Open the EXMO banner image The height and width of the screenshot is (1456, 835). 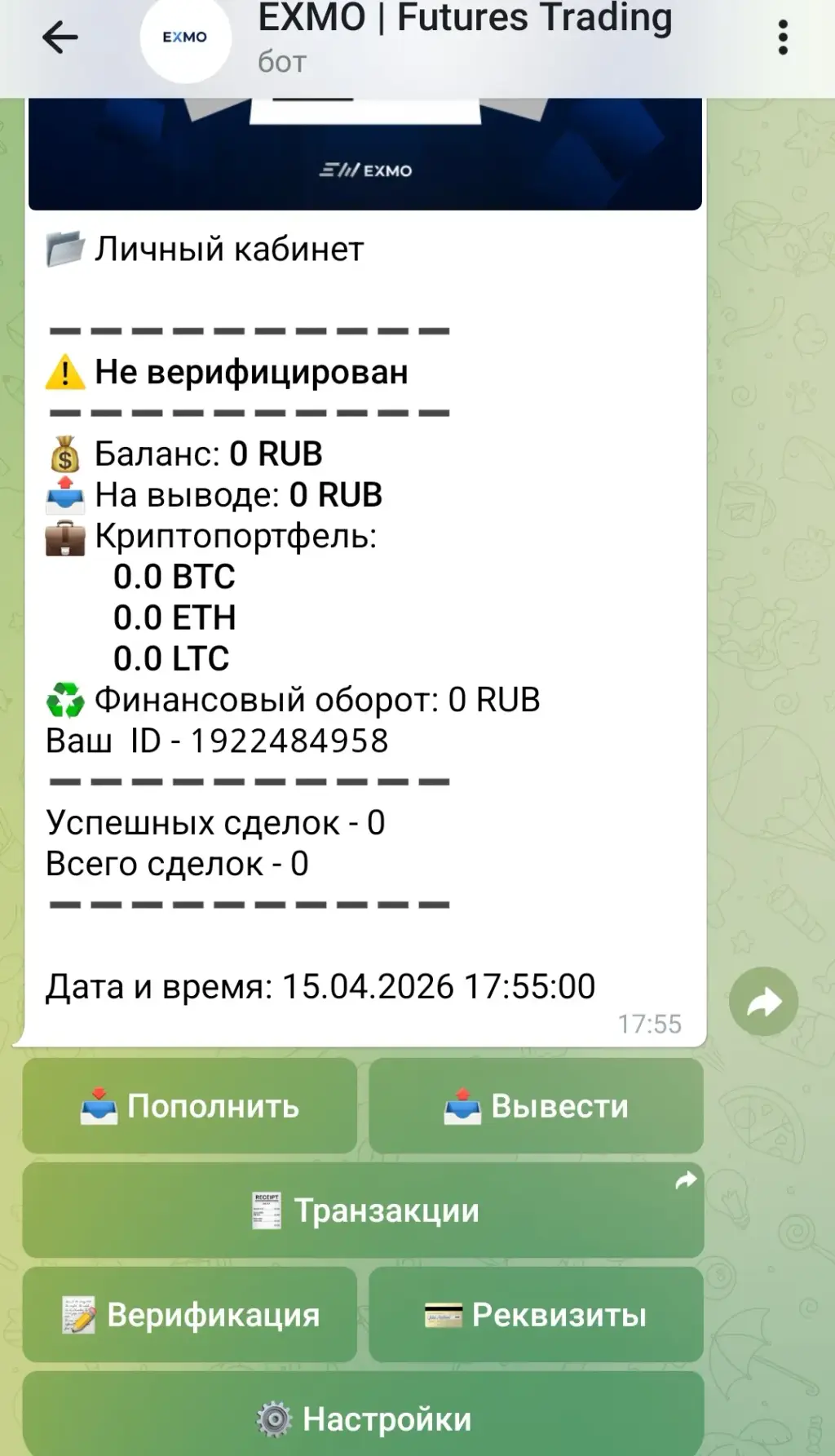click(x=365, y=153)
